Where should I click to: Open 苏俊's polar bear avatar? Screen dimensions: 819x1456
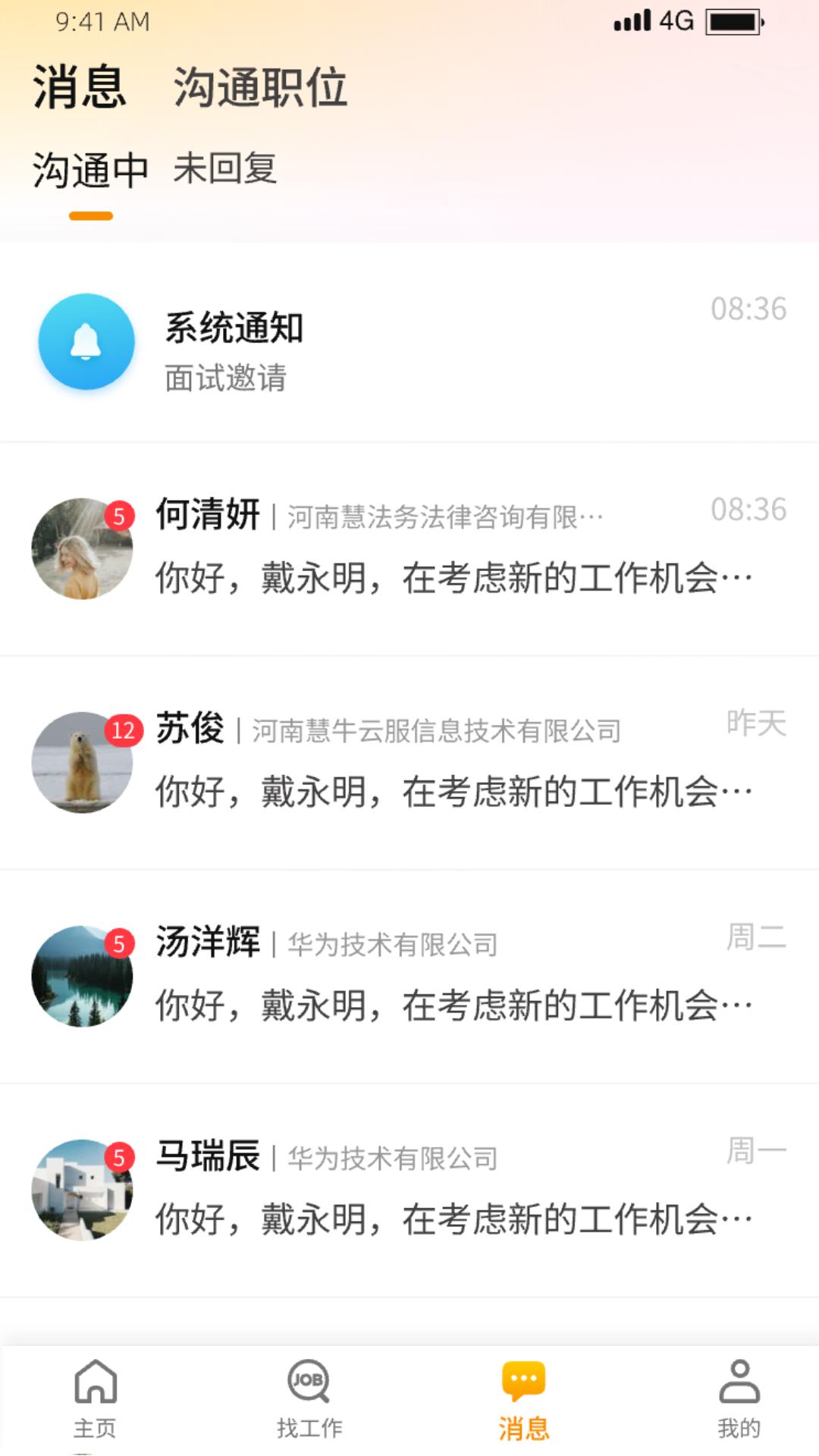coord(83,762)
